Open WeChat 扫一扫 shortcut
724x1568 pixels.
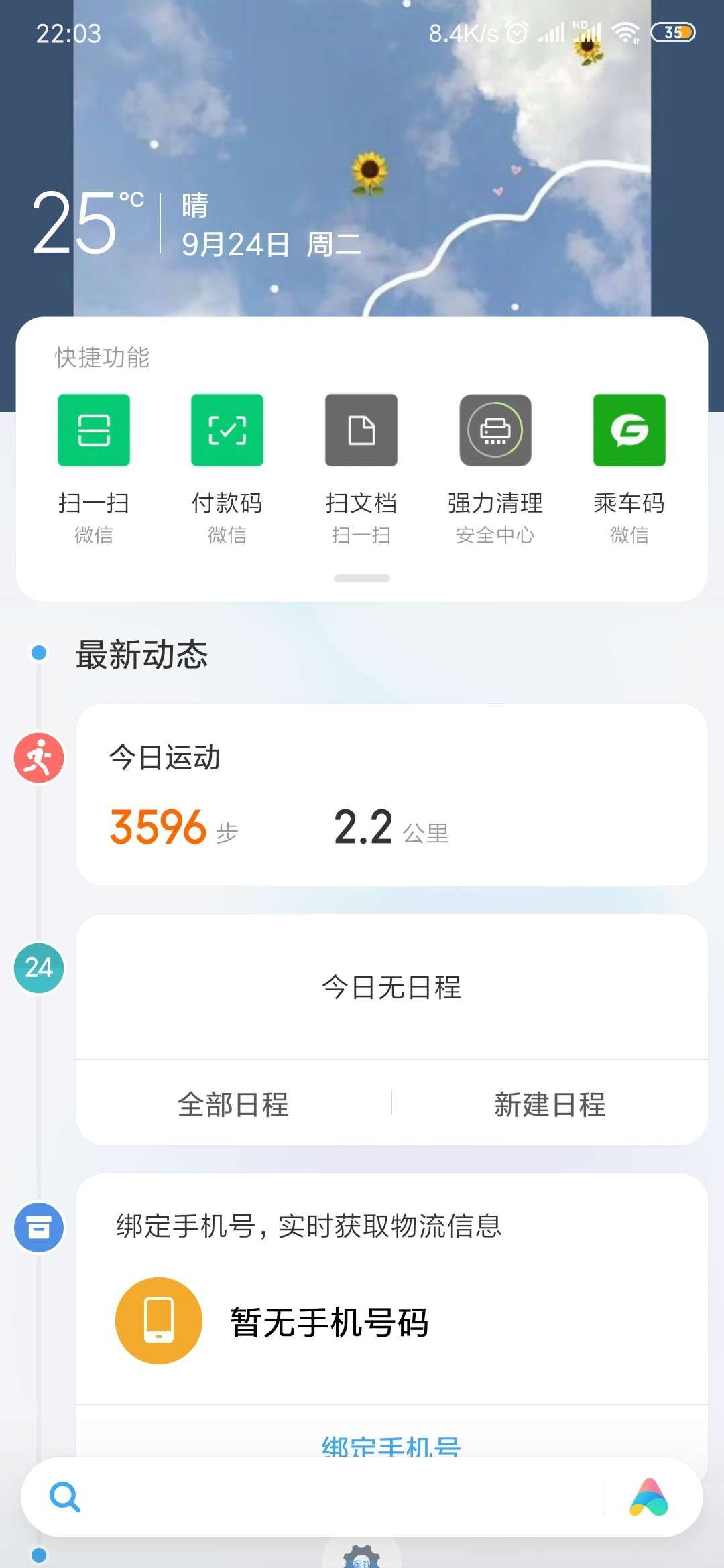click(93, 431)
